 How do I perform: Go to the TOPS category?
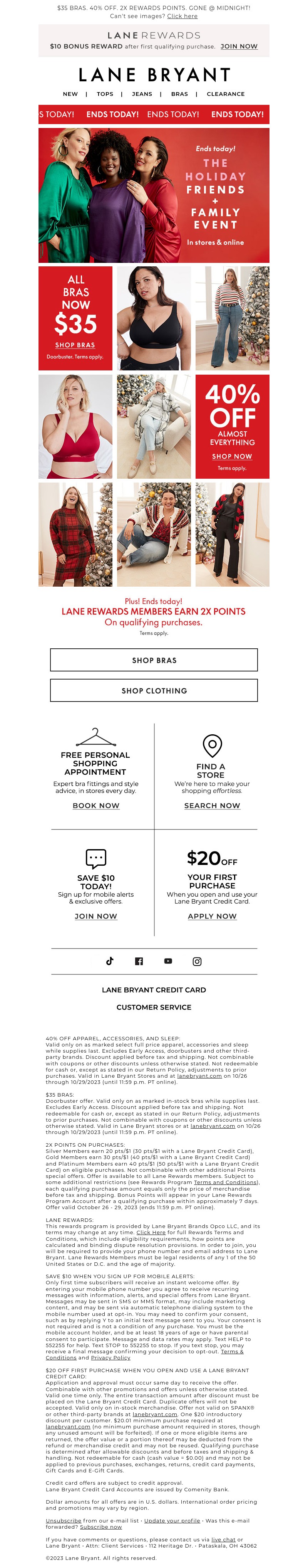105,94
